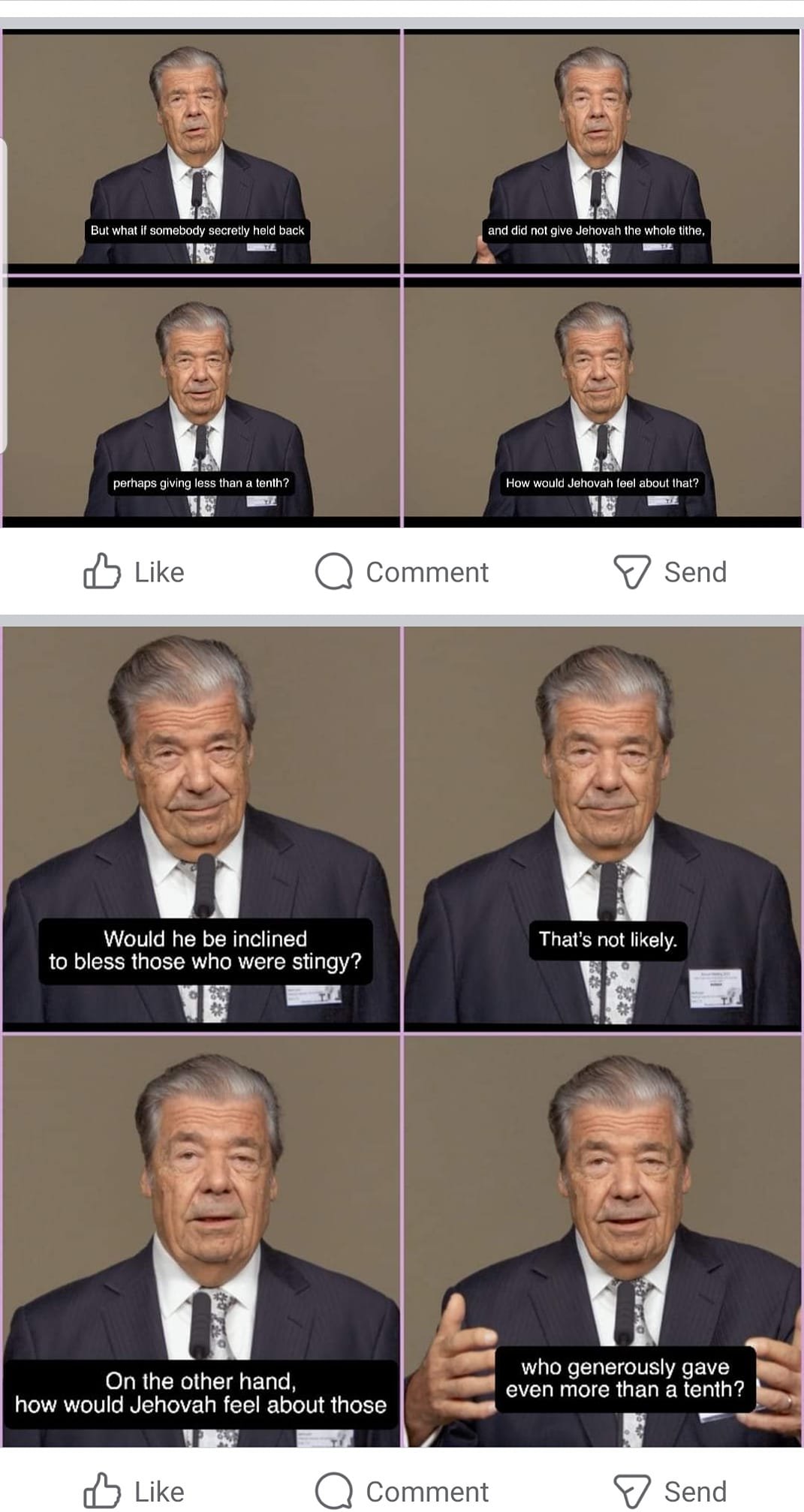804x1512 pixels.
Task: Open photo captioned 'On the other hand'
Action: pos(200,1238)
